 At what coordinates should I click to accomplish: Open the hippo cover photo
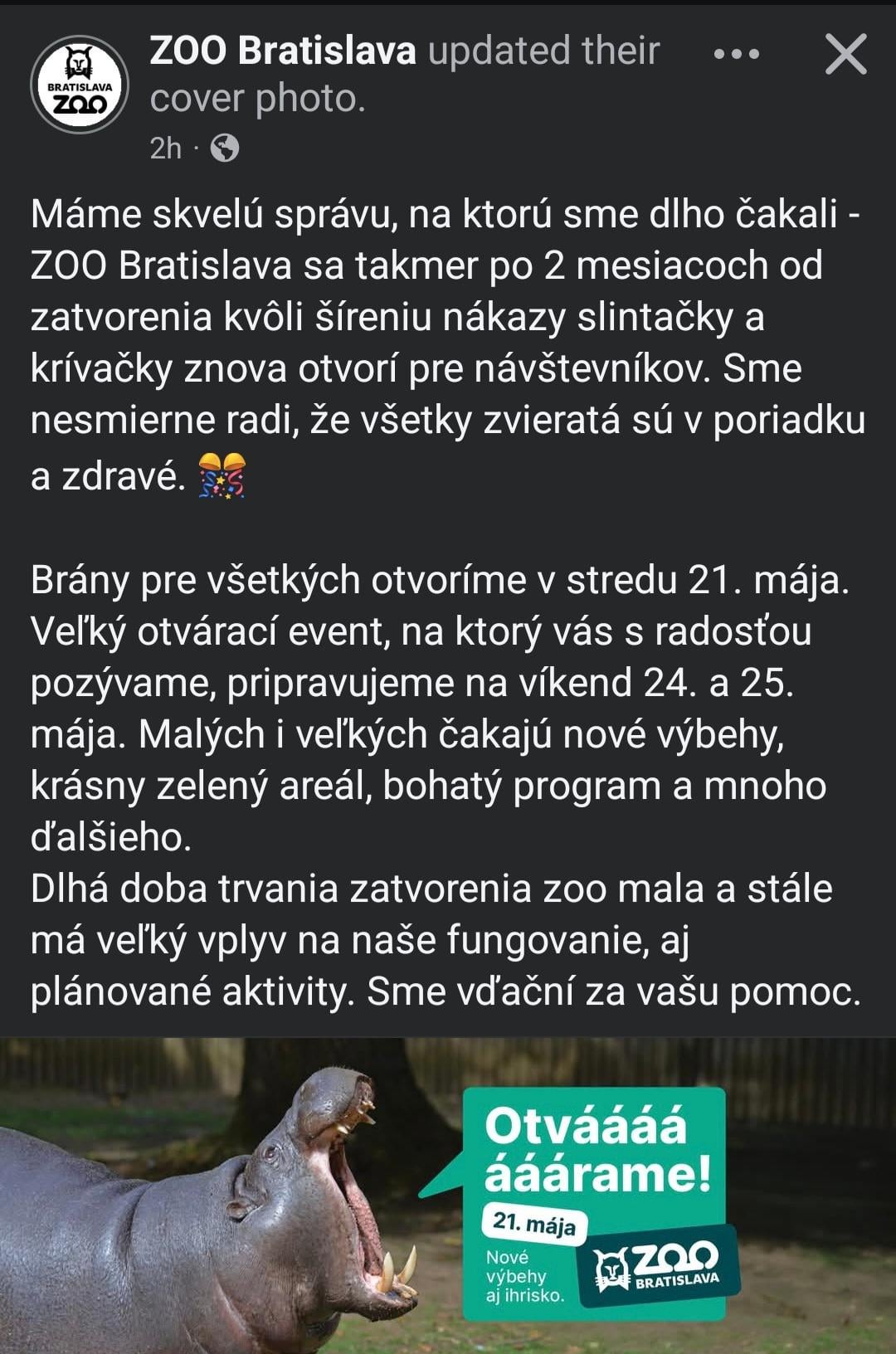tap(448, 1196)
